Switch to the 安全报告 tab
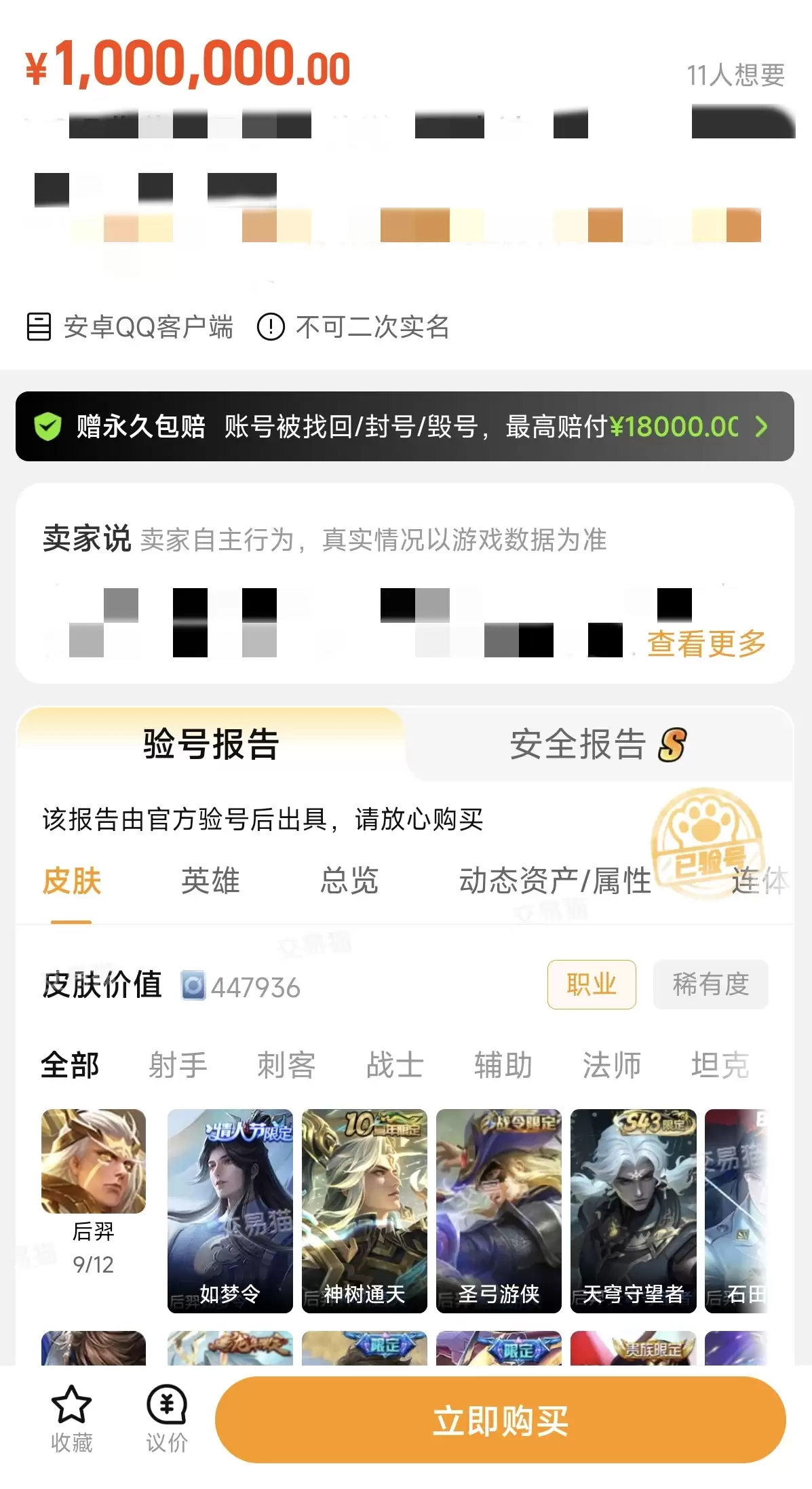 (x=598, y=744)
